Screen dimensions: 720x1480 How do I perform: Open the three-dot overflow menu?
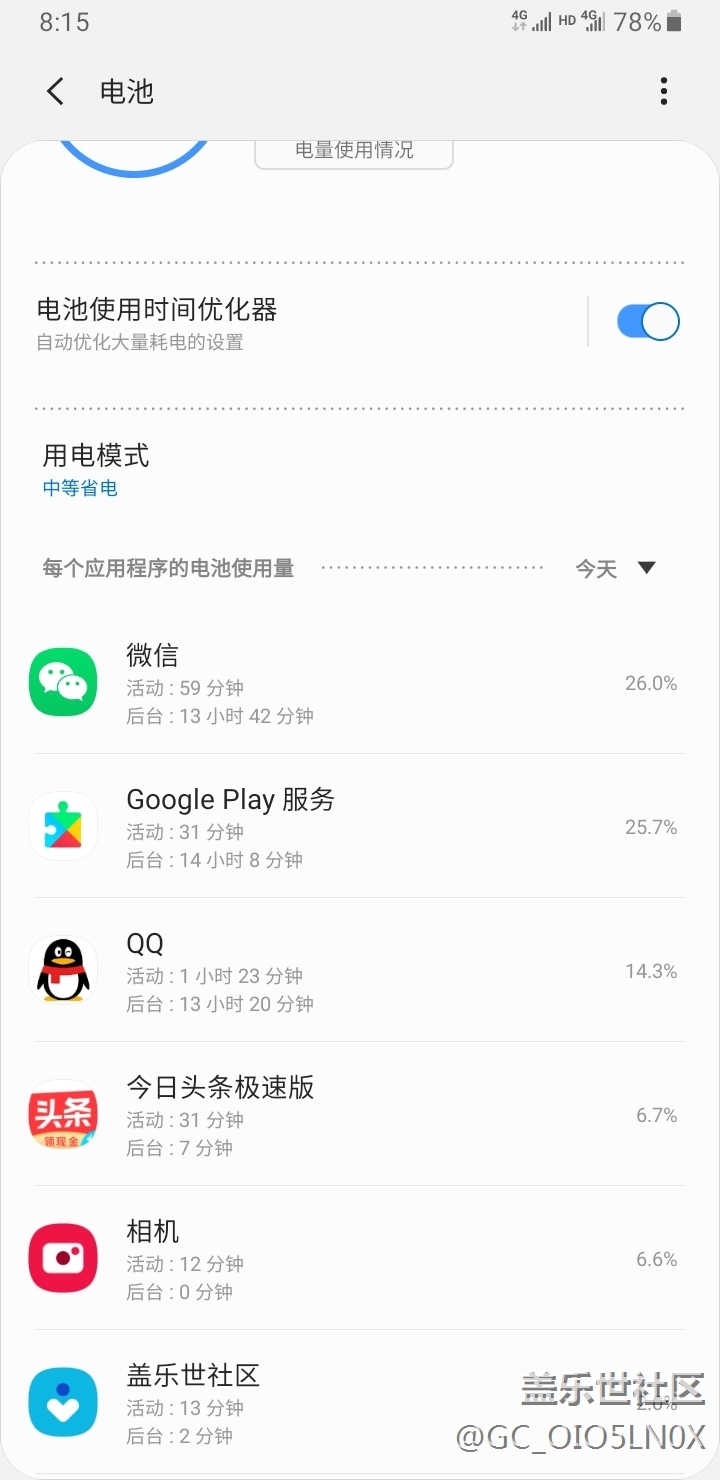tap(663, 92)
